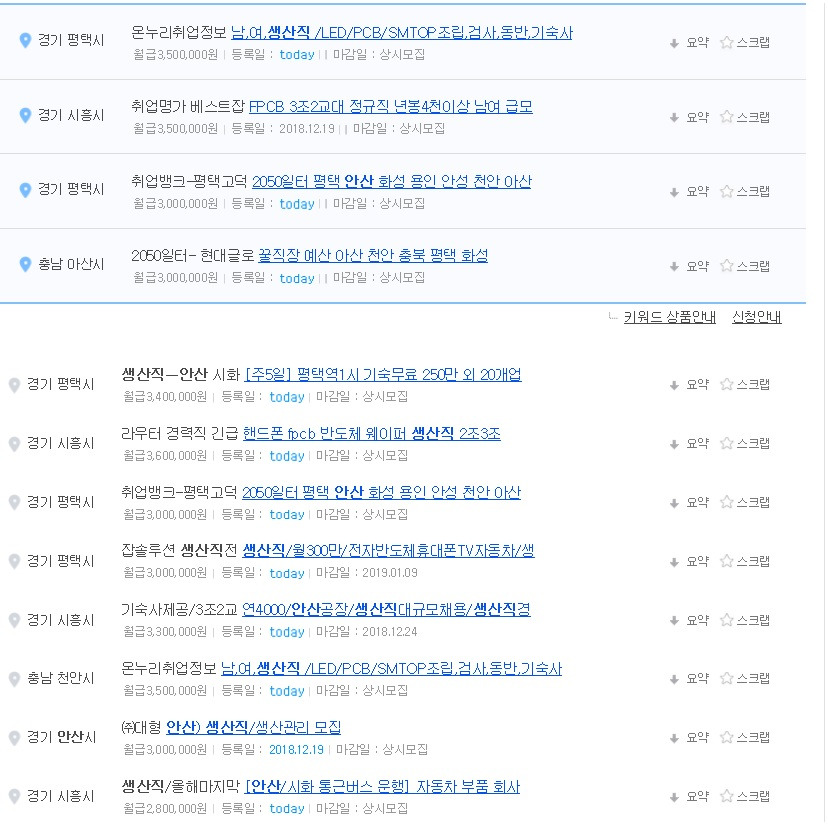
Task: Open the 신청안내 link
Action: (x=756, y=317)
